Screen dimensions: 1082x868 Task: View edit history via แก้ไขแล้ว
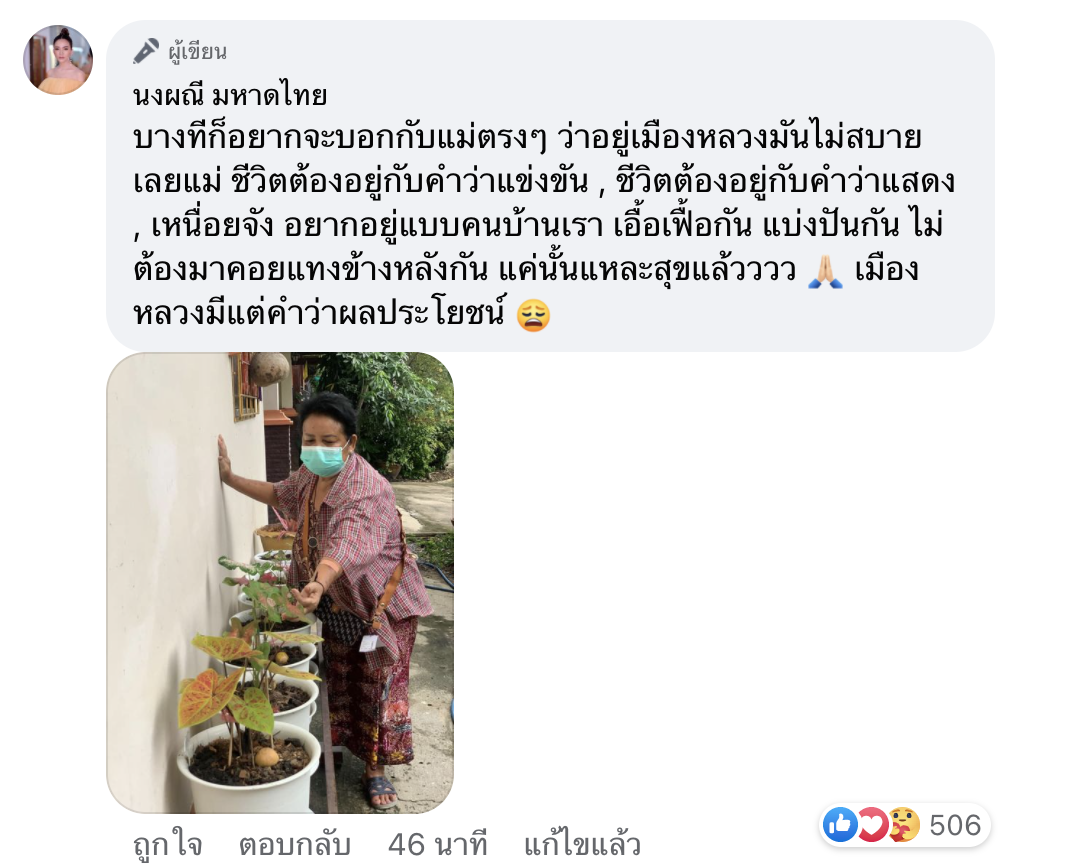[582, 845]
